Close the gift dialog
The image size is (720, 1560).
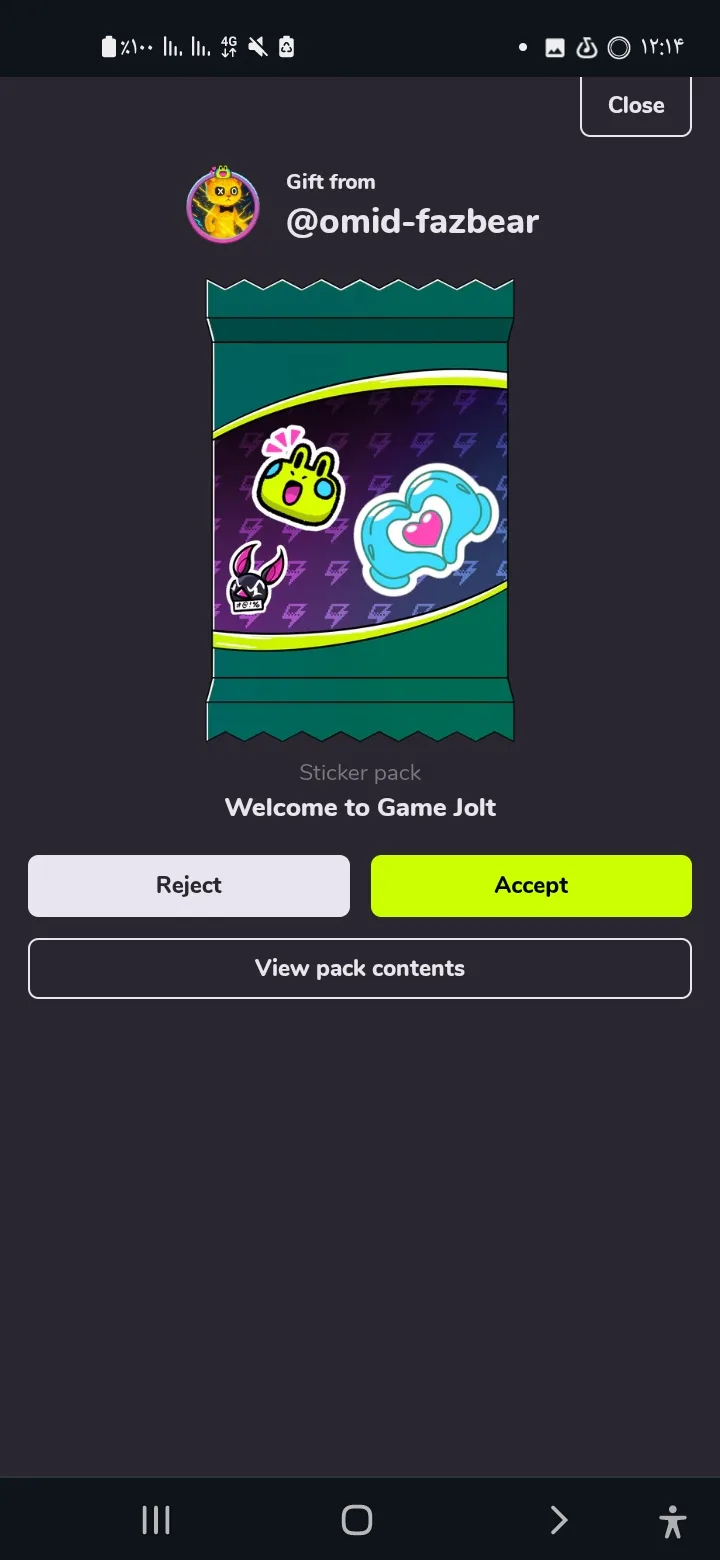[x=635, y=106]
